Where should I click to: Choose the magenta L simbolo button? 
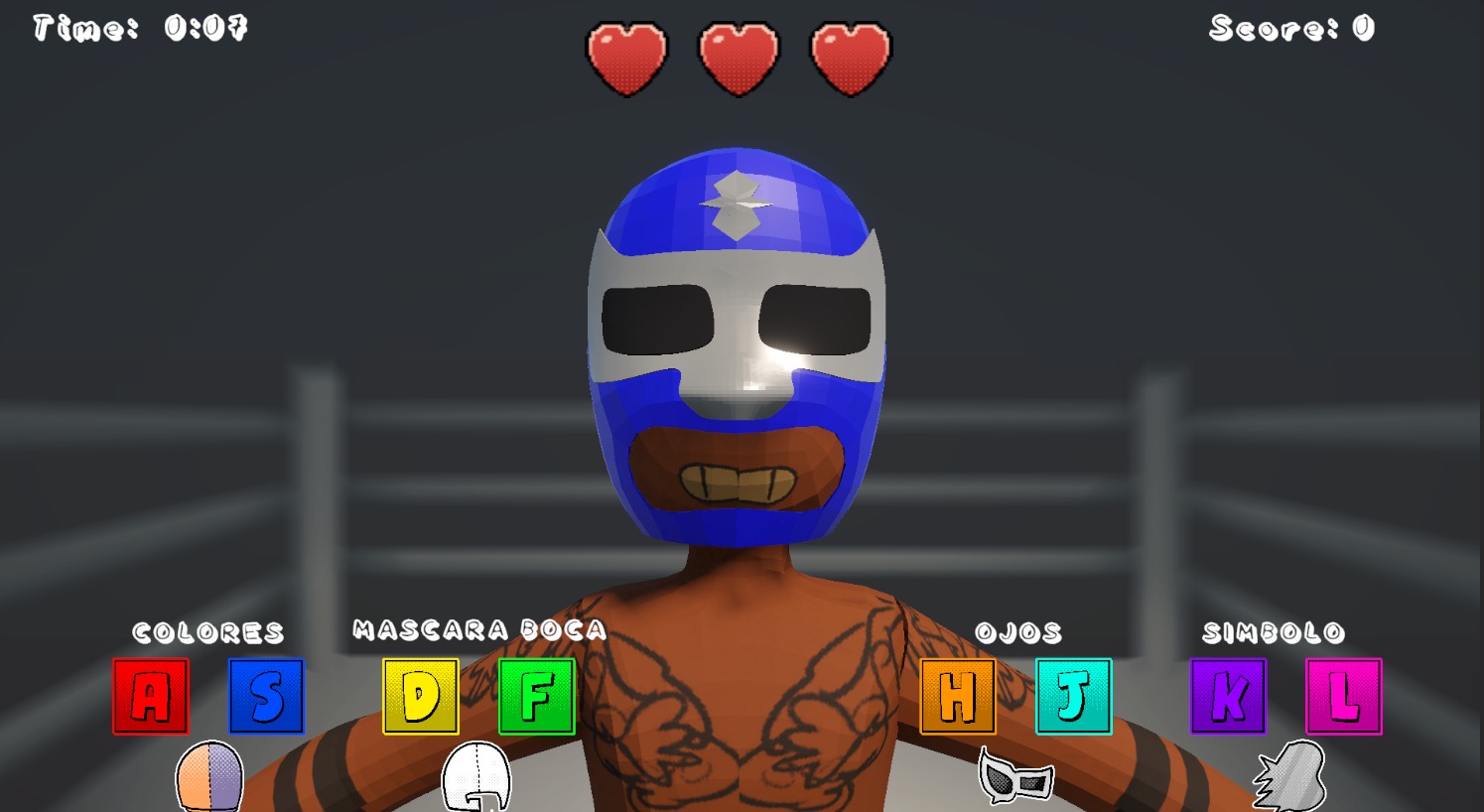point(1343,696)
